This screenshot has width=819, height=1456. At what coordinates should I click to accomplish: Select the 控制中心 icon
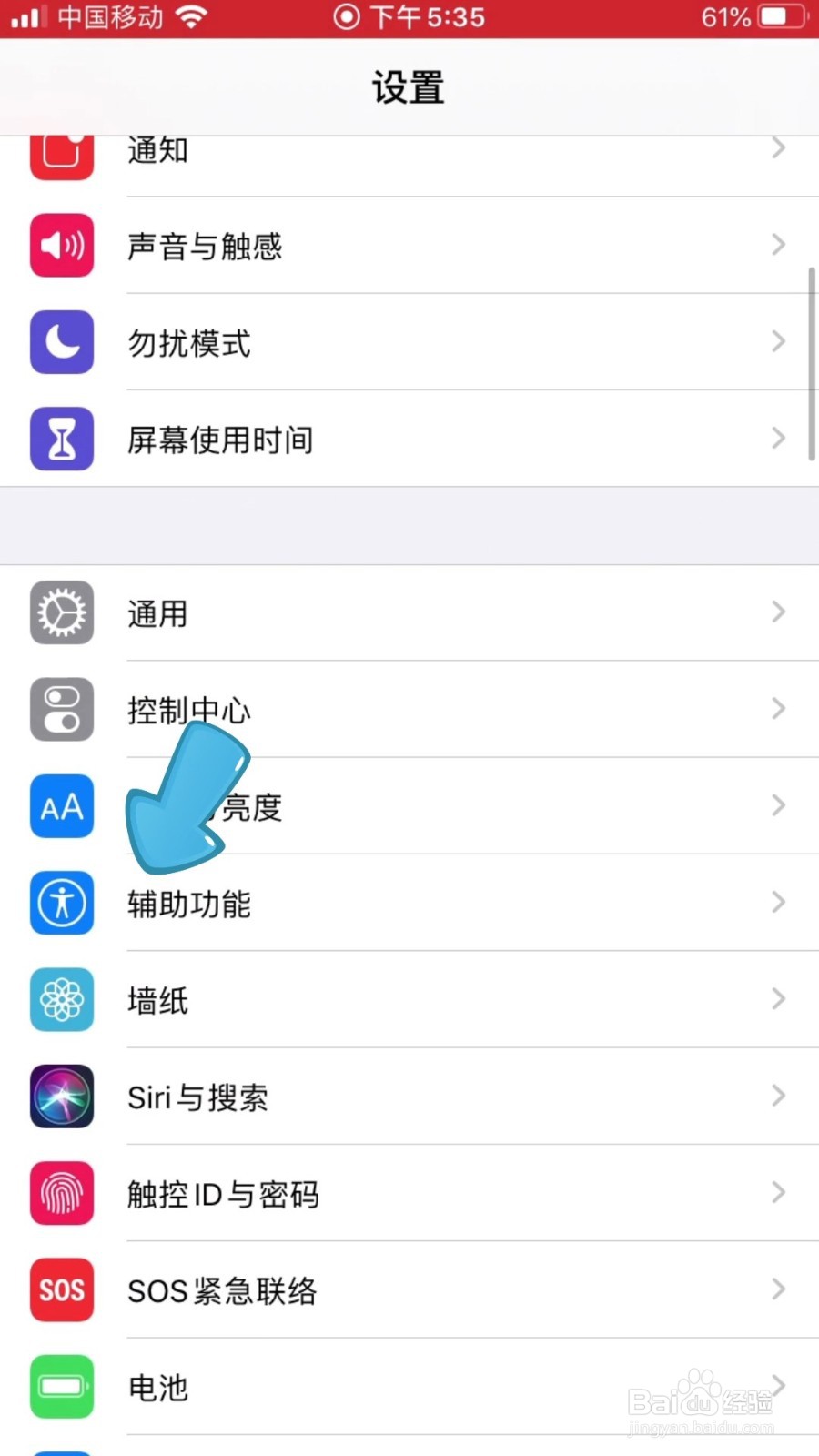point(61,710)
